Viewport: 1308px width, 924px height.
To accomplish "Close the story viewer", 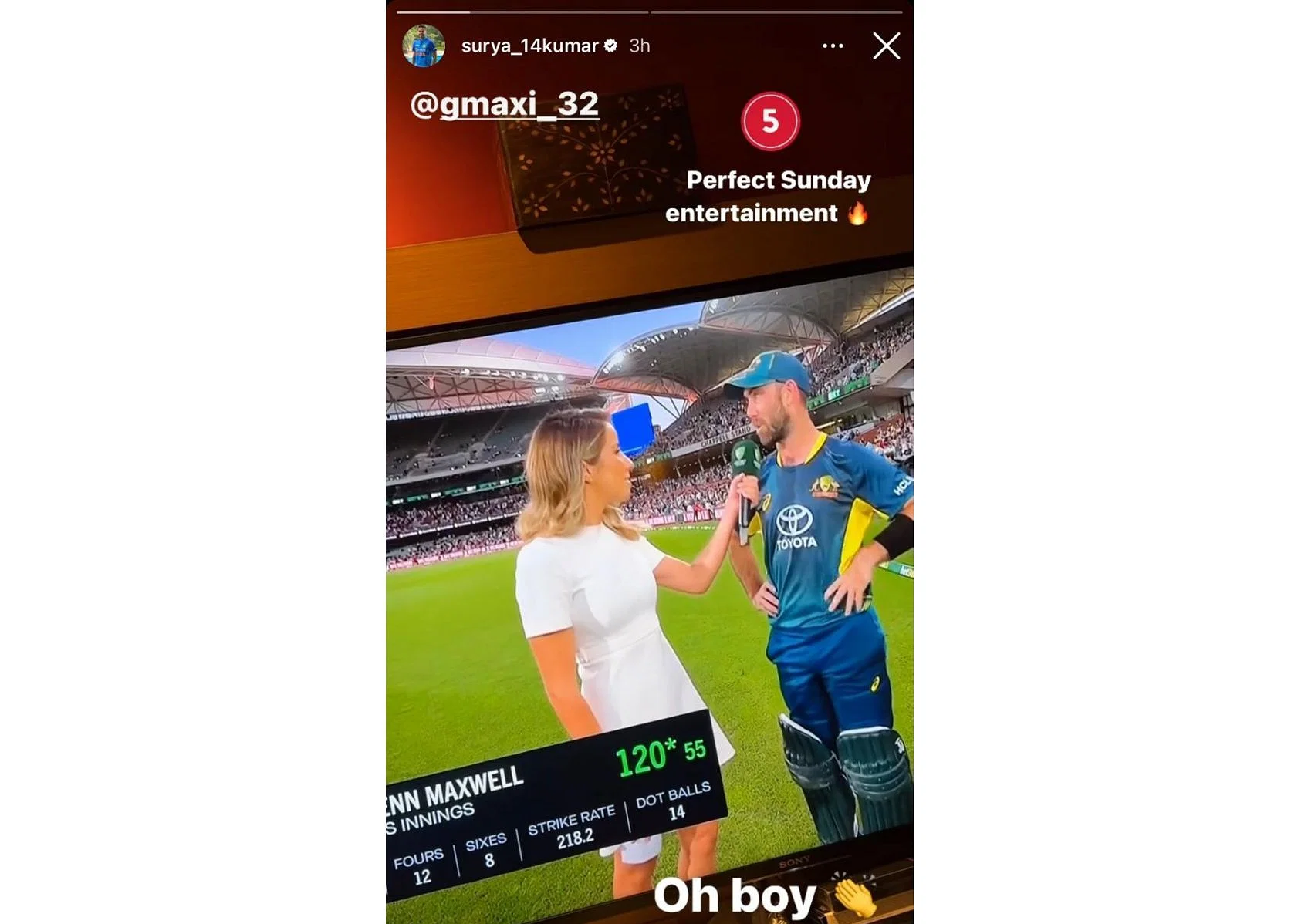I will (x=886, y=46).
